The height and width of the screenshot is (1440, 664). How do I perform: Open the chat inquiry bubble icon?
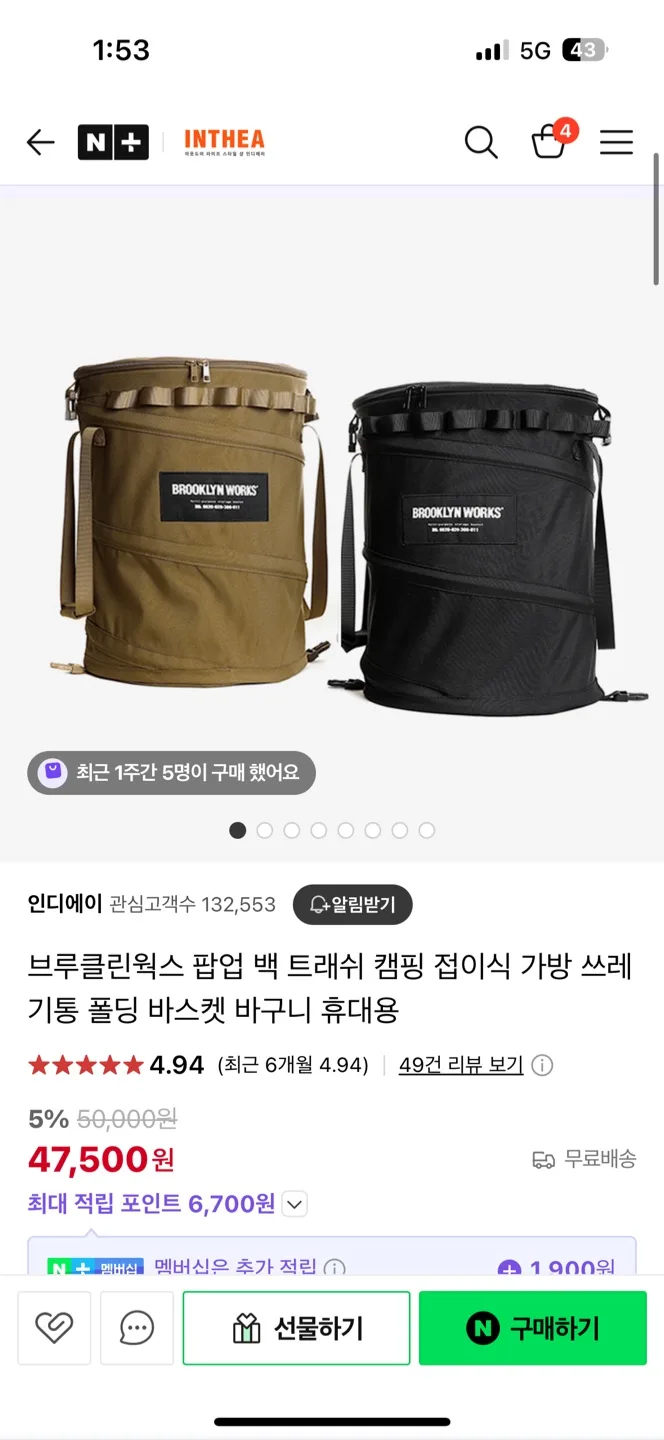(136, 1328)
